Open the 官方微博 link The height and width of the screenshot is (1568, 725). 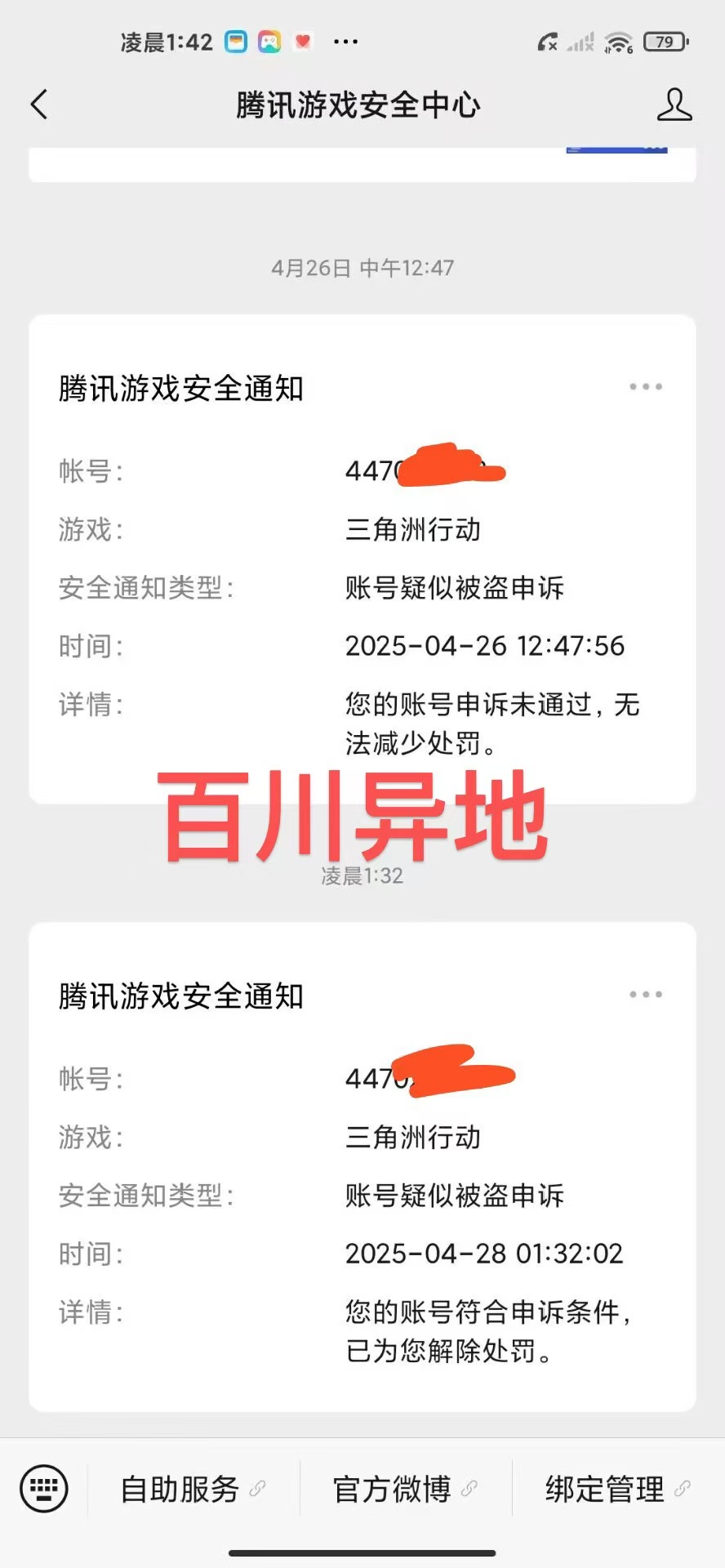406,1489
